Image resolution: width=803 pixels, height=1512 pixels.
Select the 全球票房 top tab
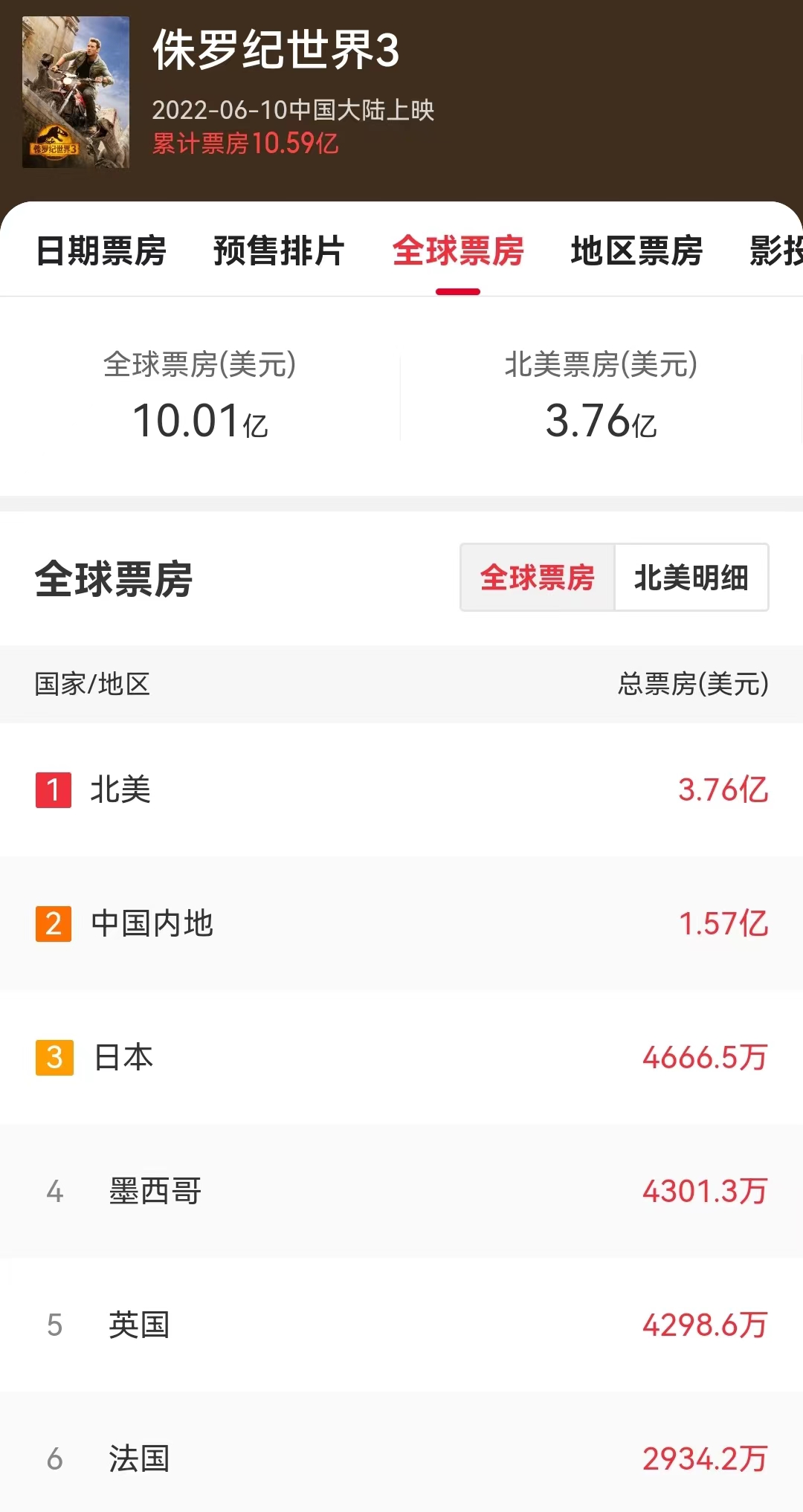point(458,251)
